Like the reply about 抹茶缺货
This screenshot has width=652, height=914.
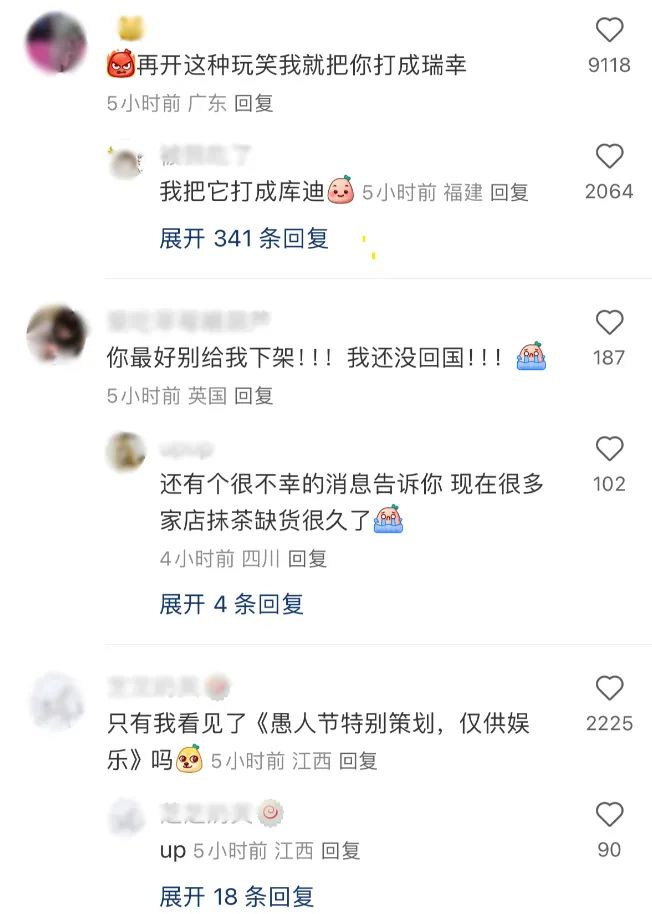pyautogui.click(x=609, y=449)
